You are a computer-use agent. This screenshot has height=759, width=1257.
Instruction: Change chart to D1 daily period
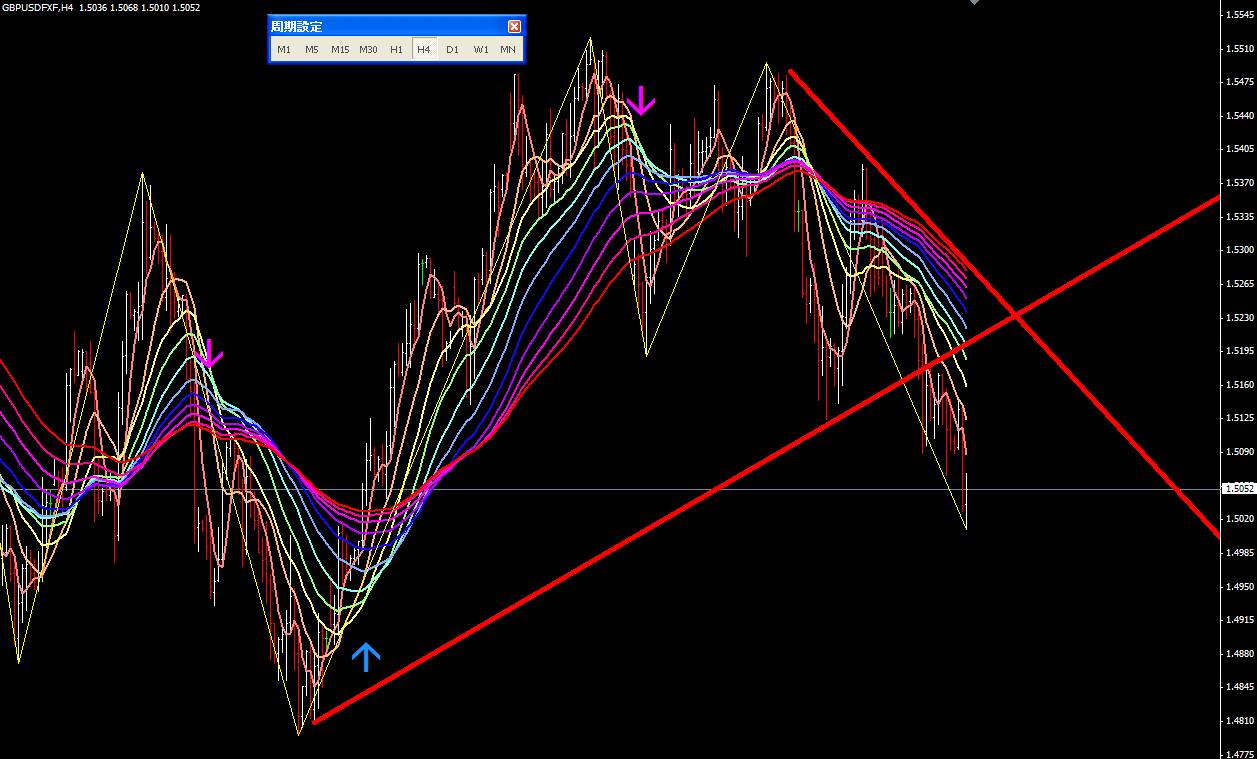[452, 49]
